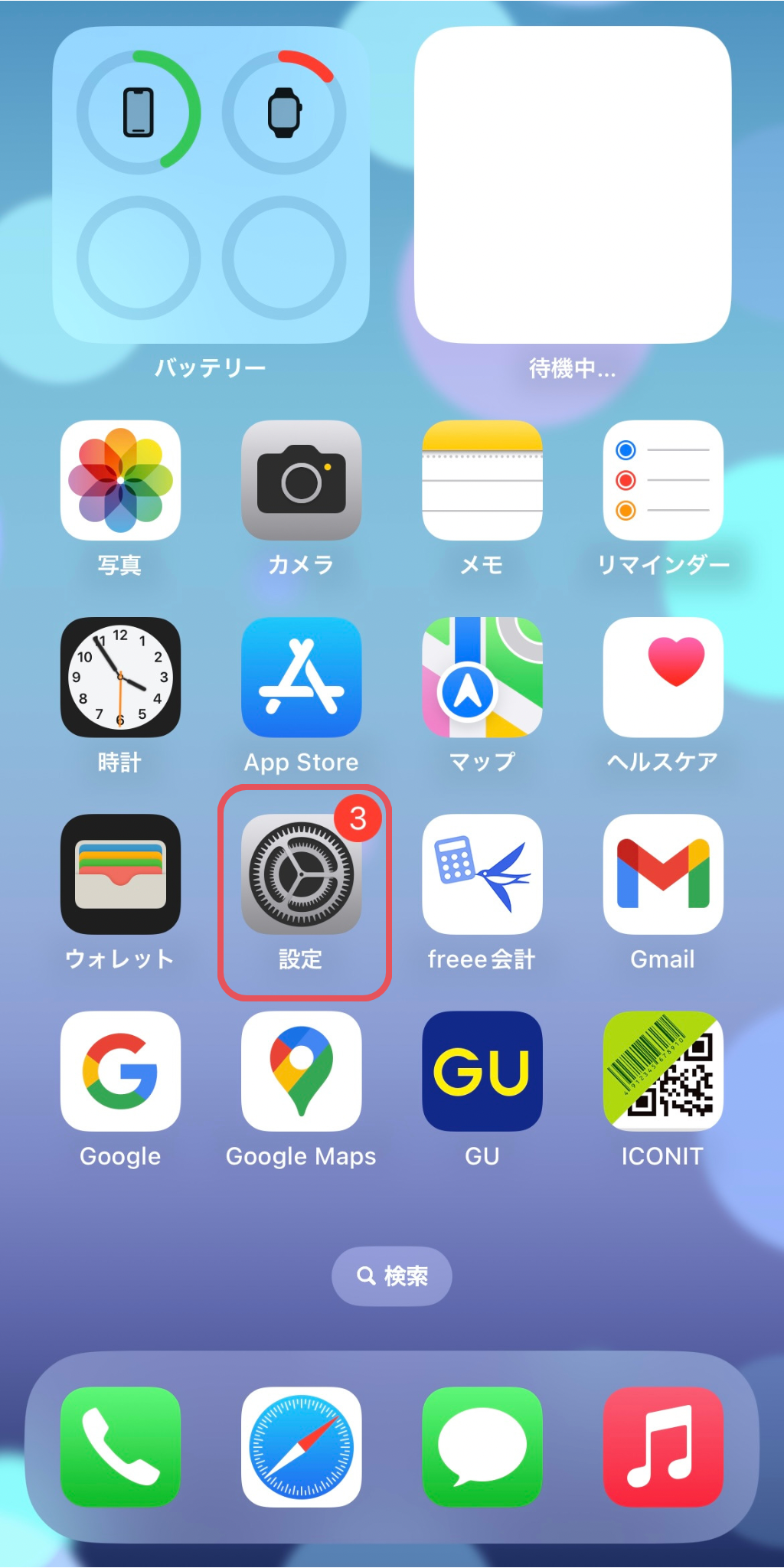Screen dimensions: 784x1568
Task: Open the Gmail app
Action: click(663, 874)
